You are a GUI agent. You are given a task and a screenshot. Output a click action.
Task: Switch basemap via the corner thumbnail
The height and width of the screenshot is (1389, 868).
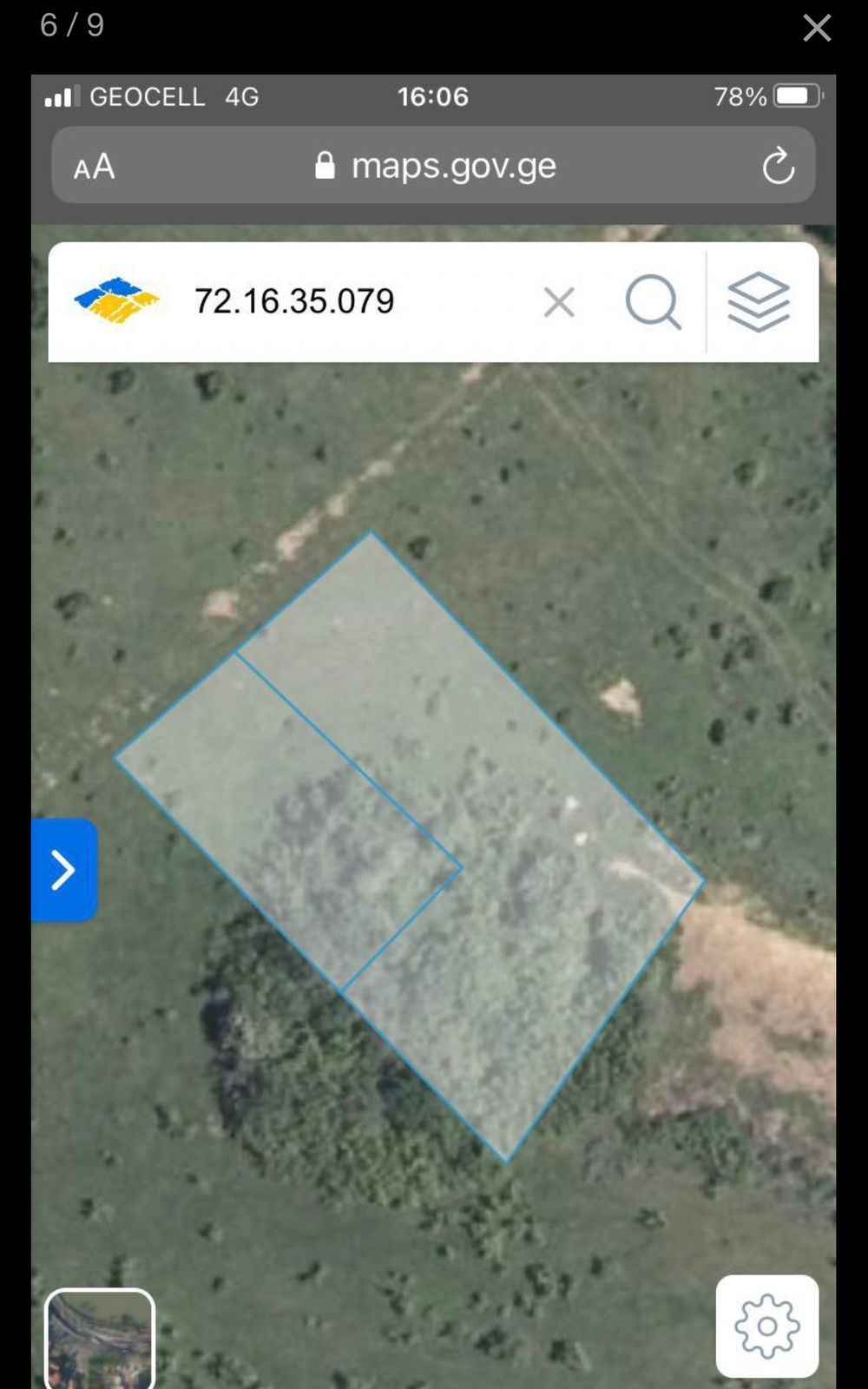(x=100, y=1339)
